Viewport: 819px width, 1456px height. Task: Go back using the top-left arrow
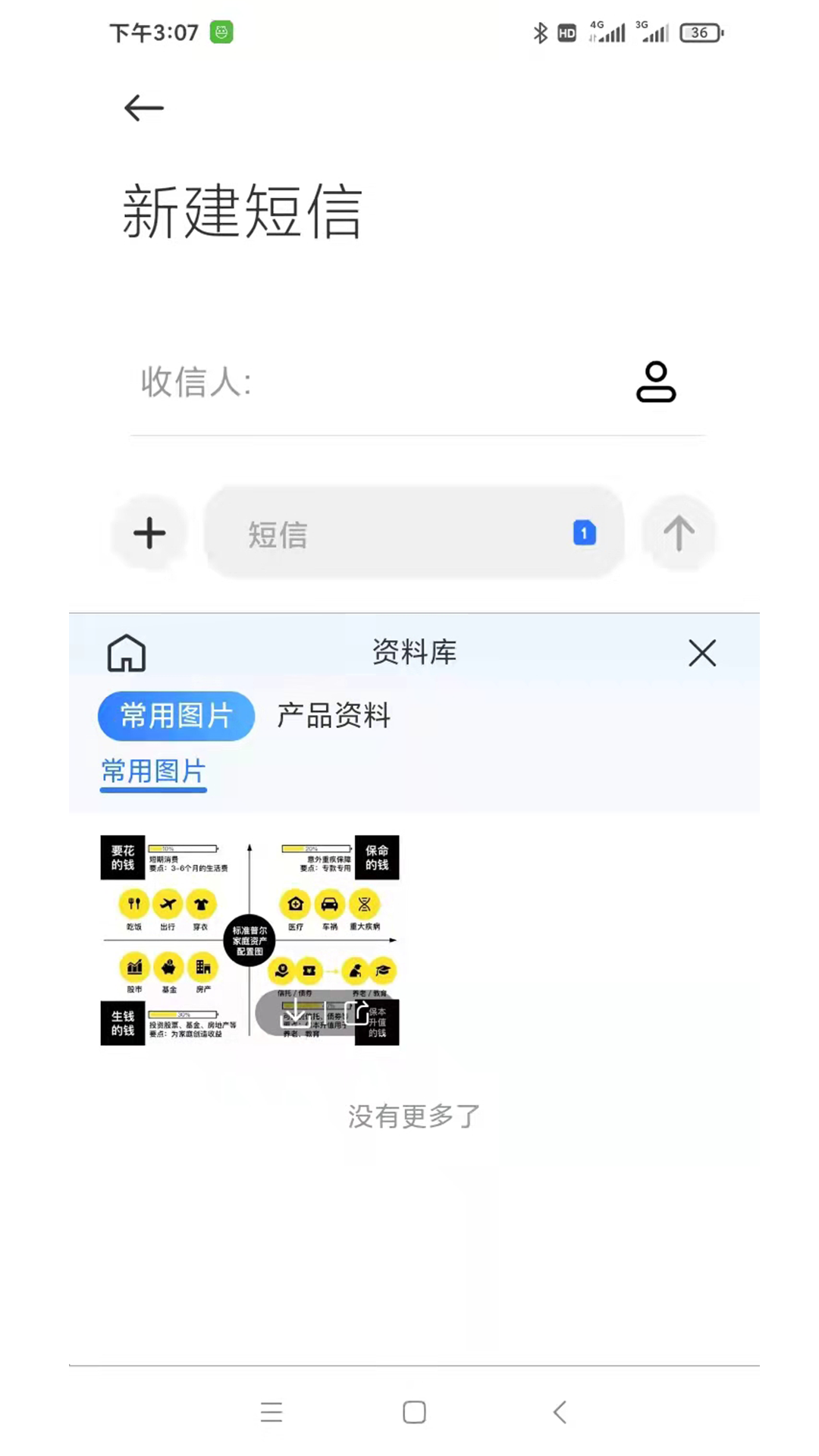(x=143, y=108)
